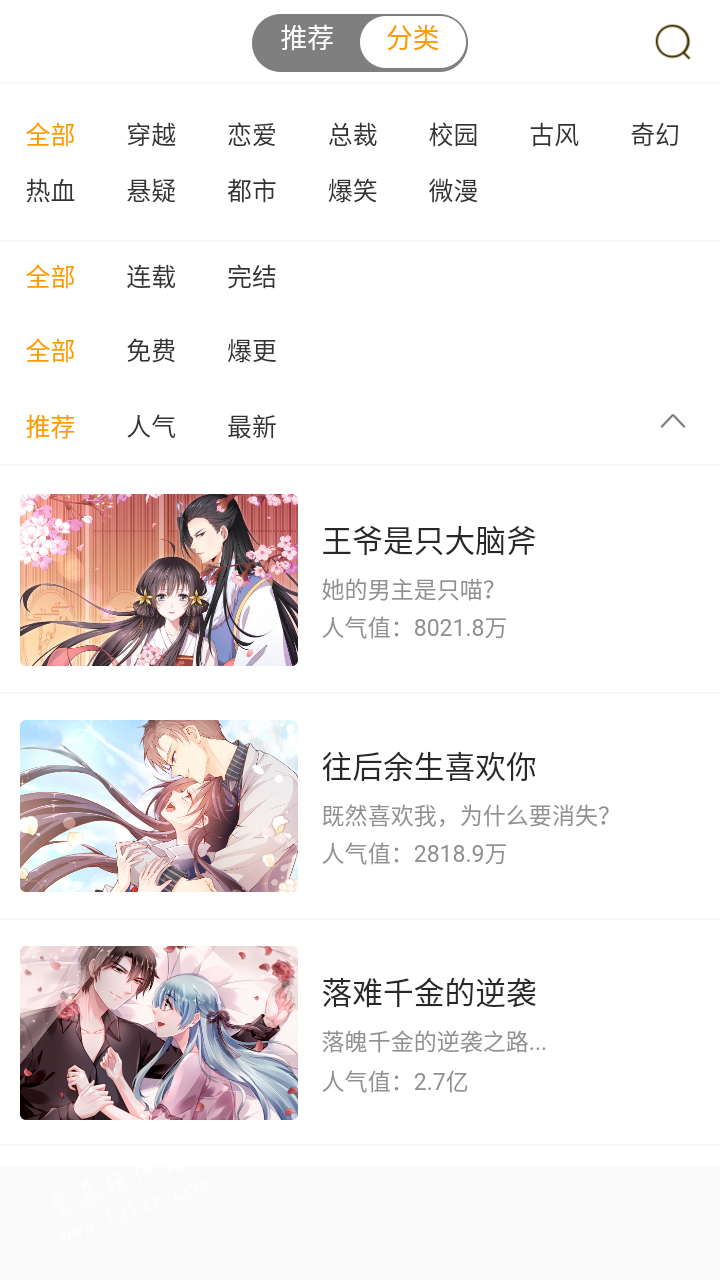Filter to 免费 free comics
Viewport: 720px width, 1280px height.
coord(151,351)
